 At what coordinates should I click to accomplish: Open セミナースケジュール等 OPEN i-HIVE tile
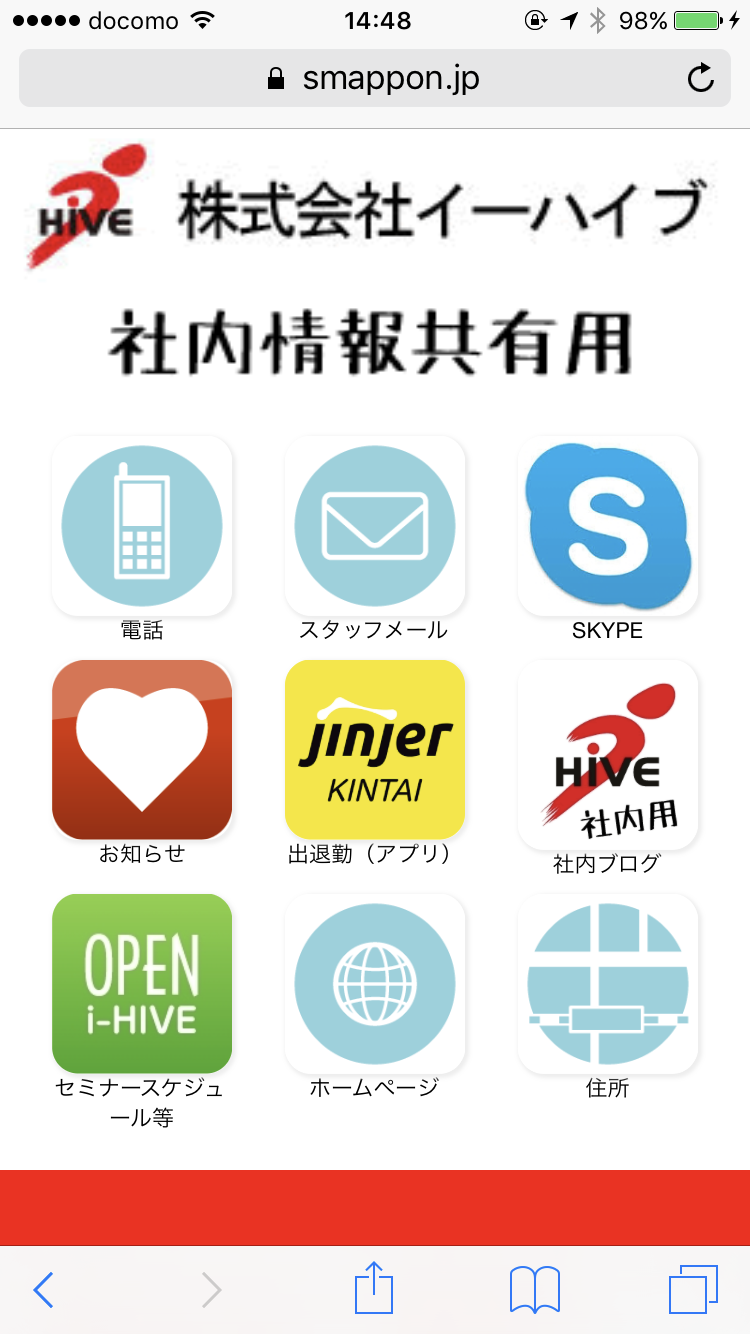tap(142, 983)
